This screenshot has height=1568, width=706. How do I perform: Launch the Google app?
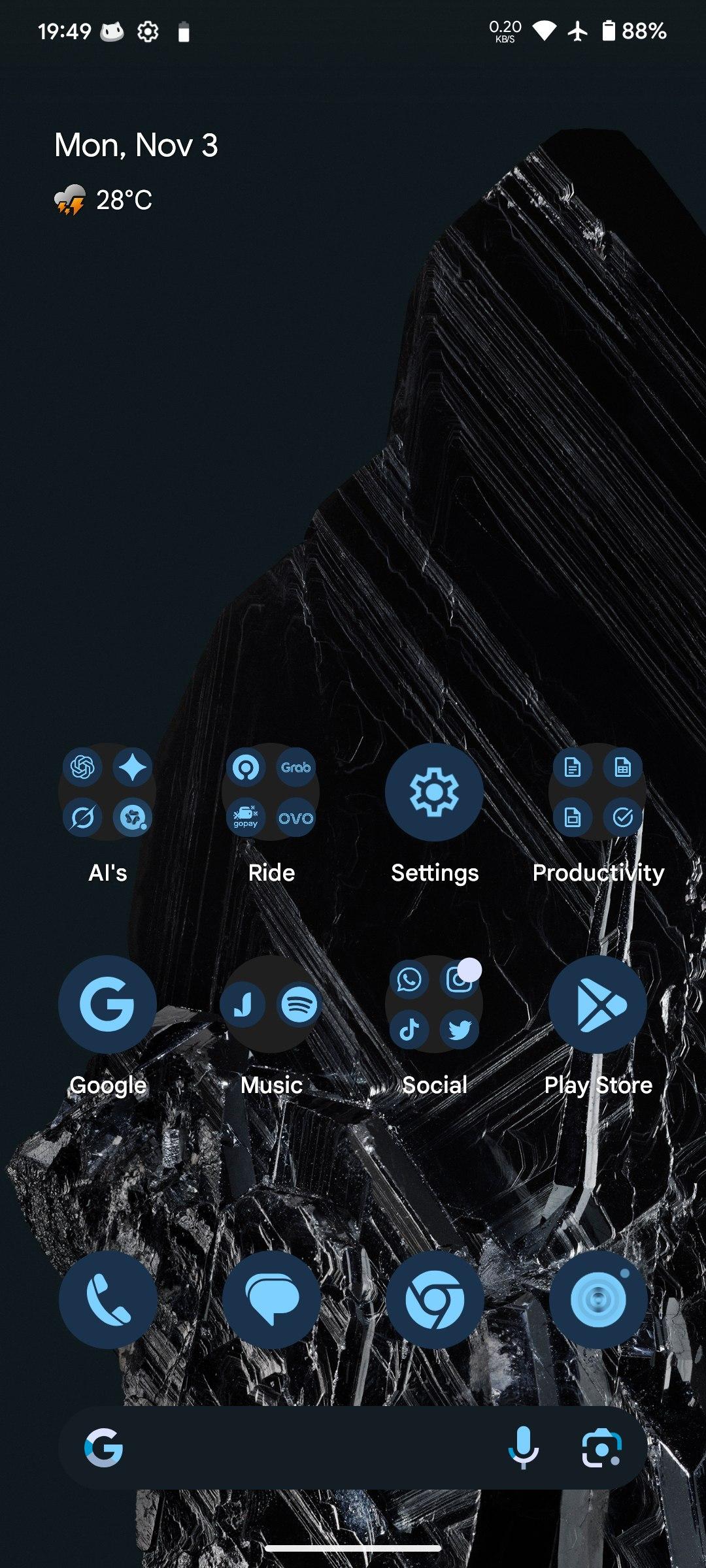pyautogui.click(x=107, y=1004)
